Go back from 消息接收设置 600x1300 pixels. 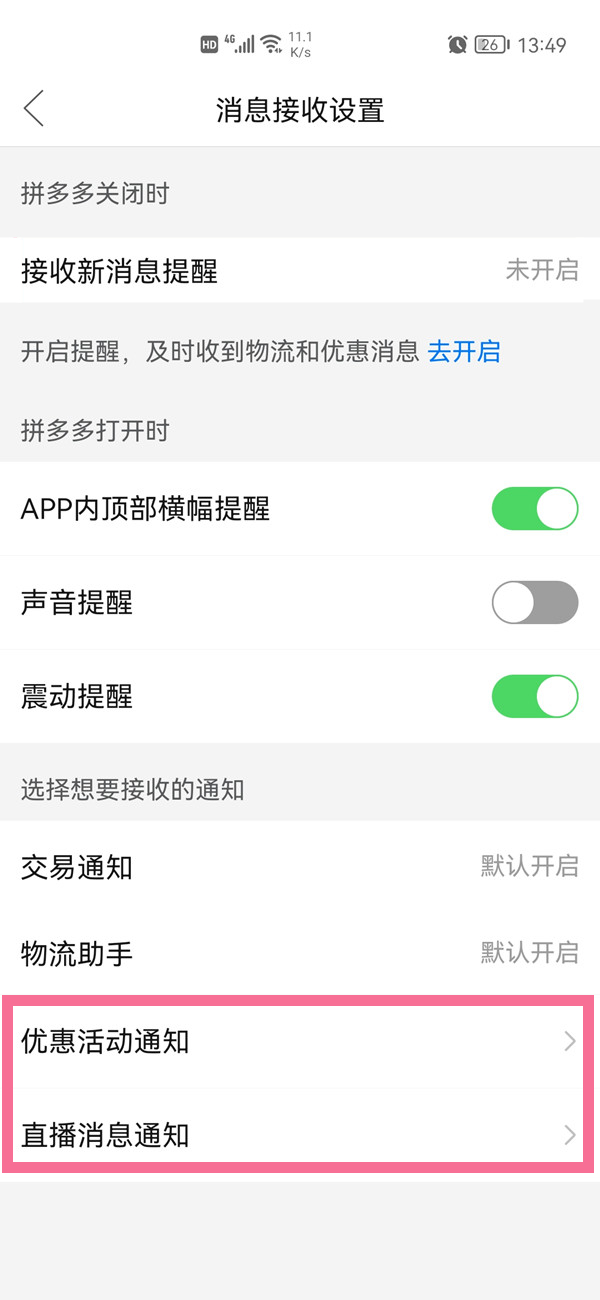[x=34, y=109]
